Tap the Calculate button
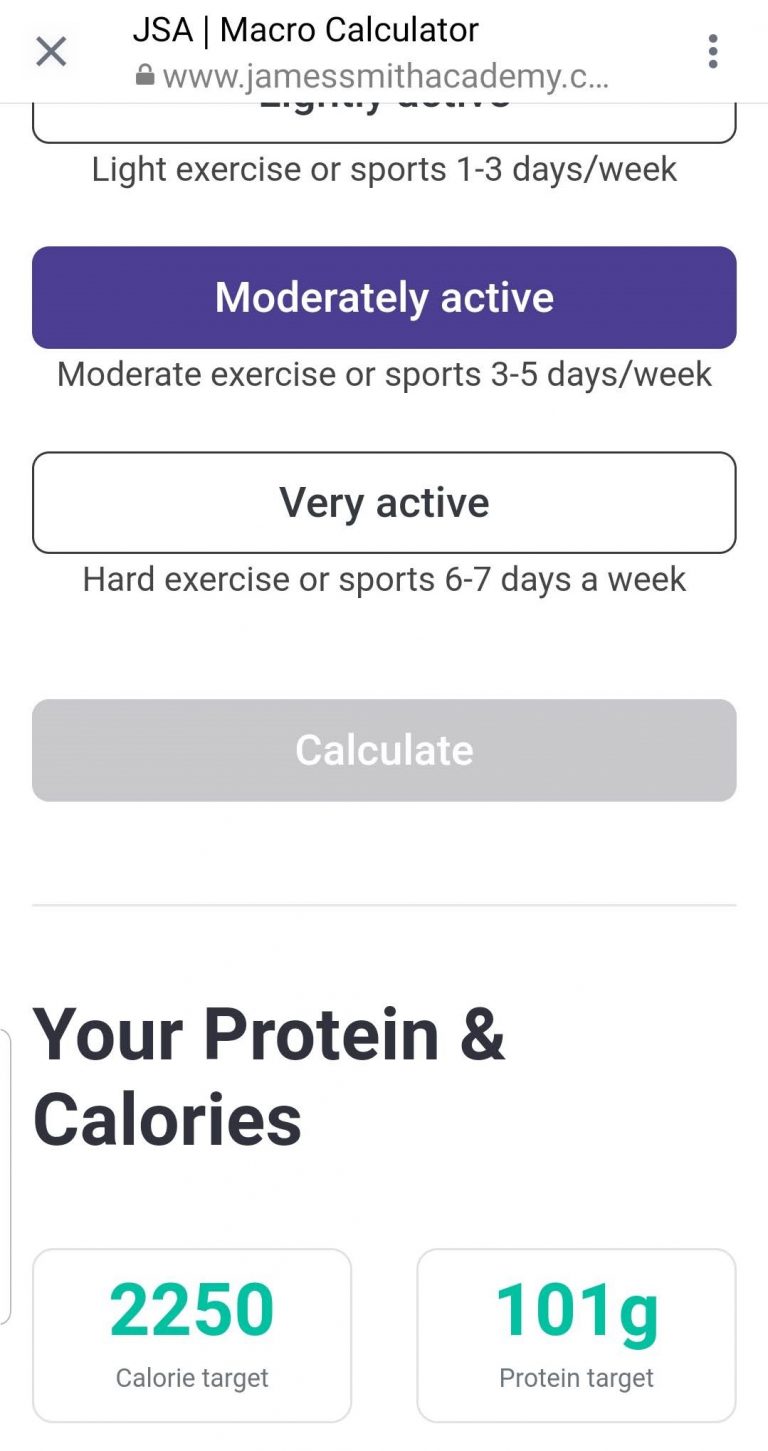The width and height of the screenshot is (768, 1451). (x=384, y=750)
